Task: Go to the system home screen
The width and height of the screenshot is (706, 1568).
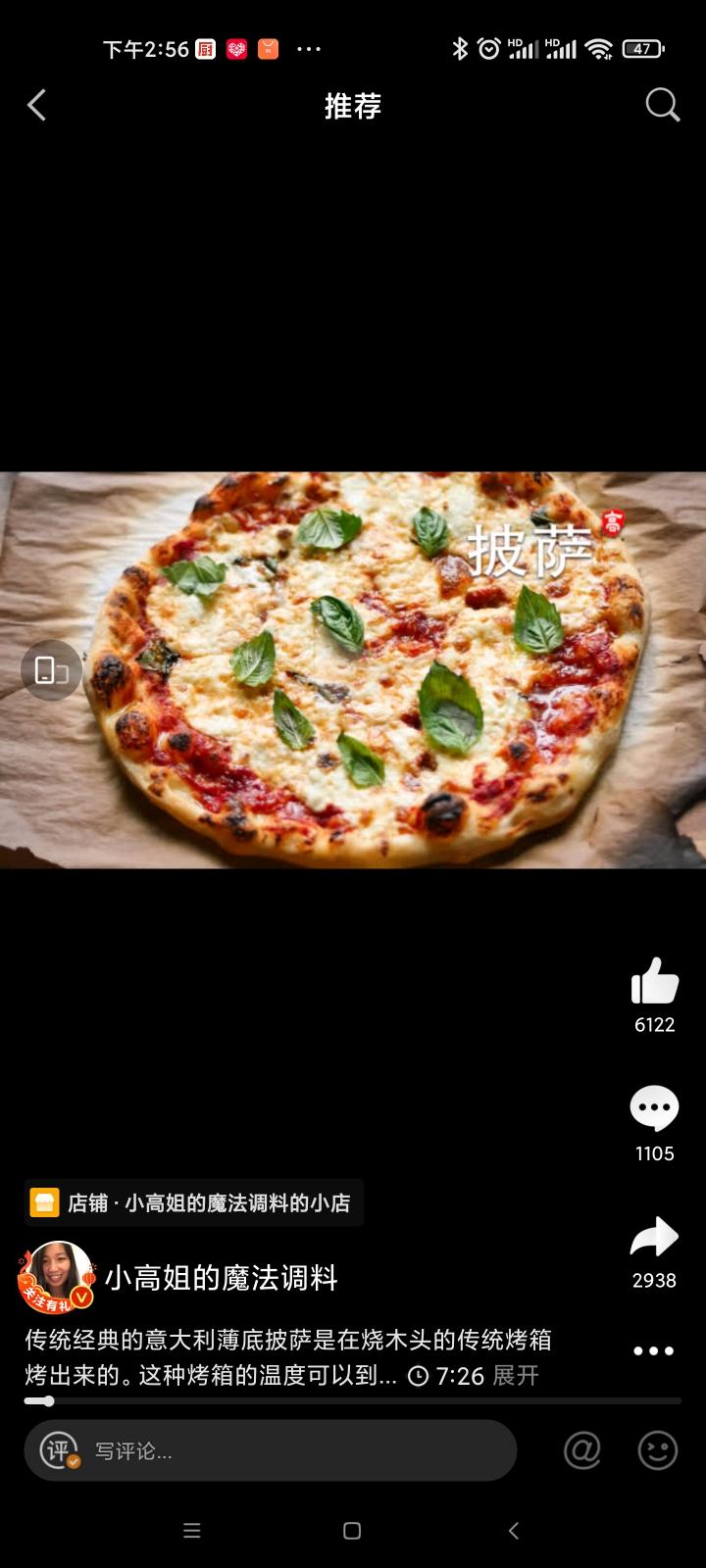Action: tap(353, 1531)
